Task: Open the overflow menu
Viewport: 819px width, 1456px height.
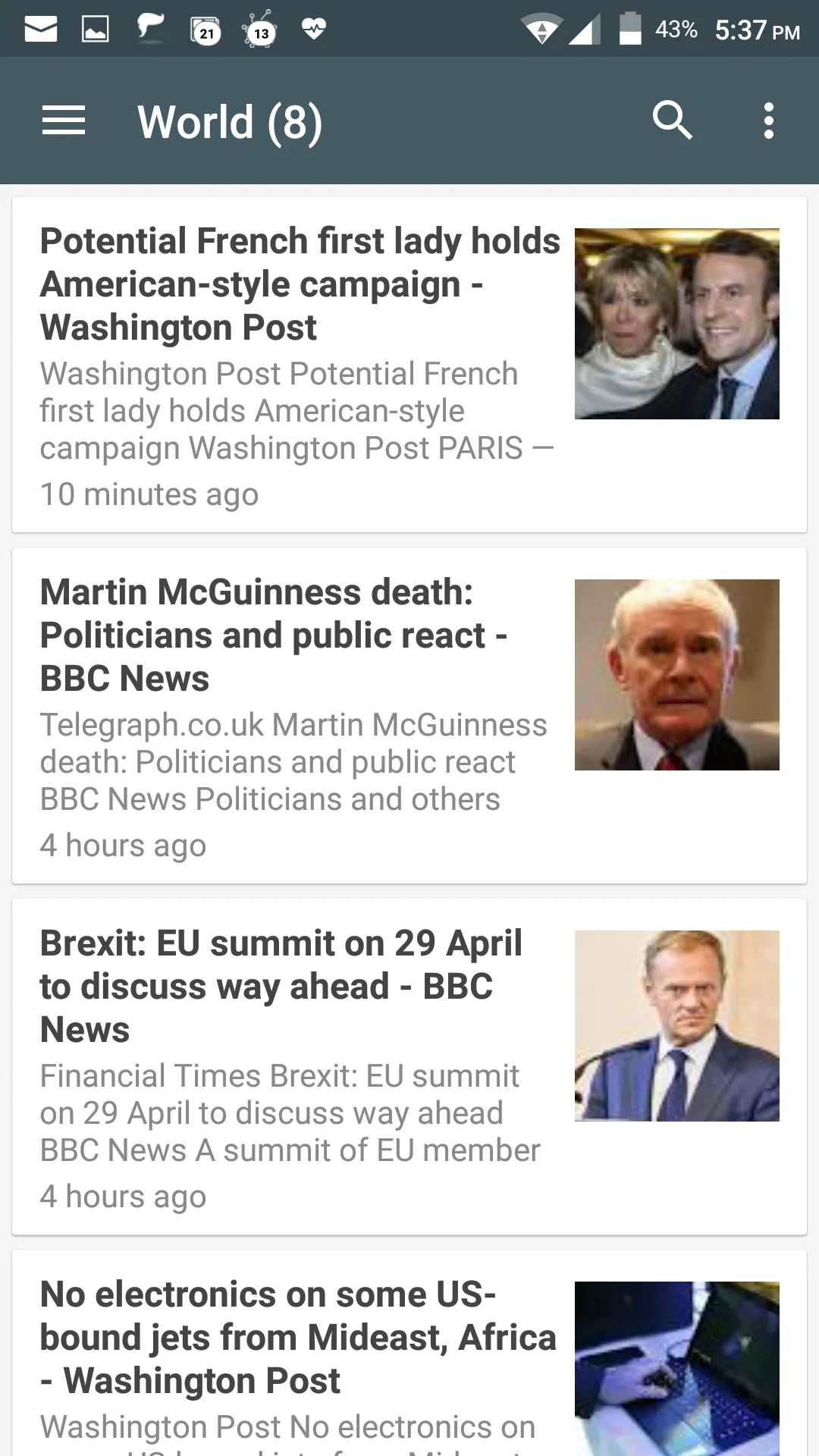Action: click(769, 121)
